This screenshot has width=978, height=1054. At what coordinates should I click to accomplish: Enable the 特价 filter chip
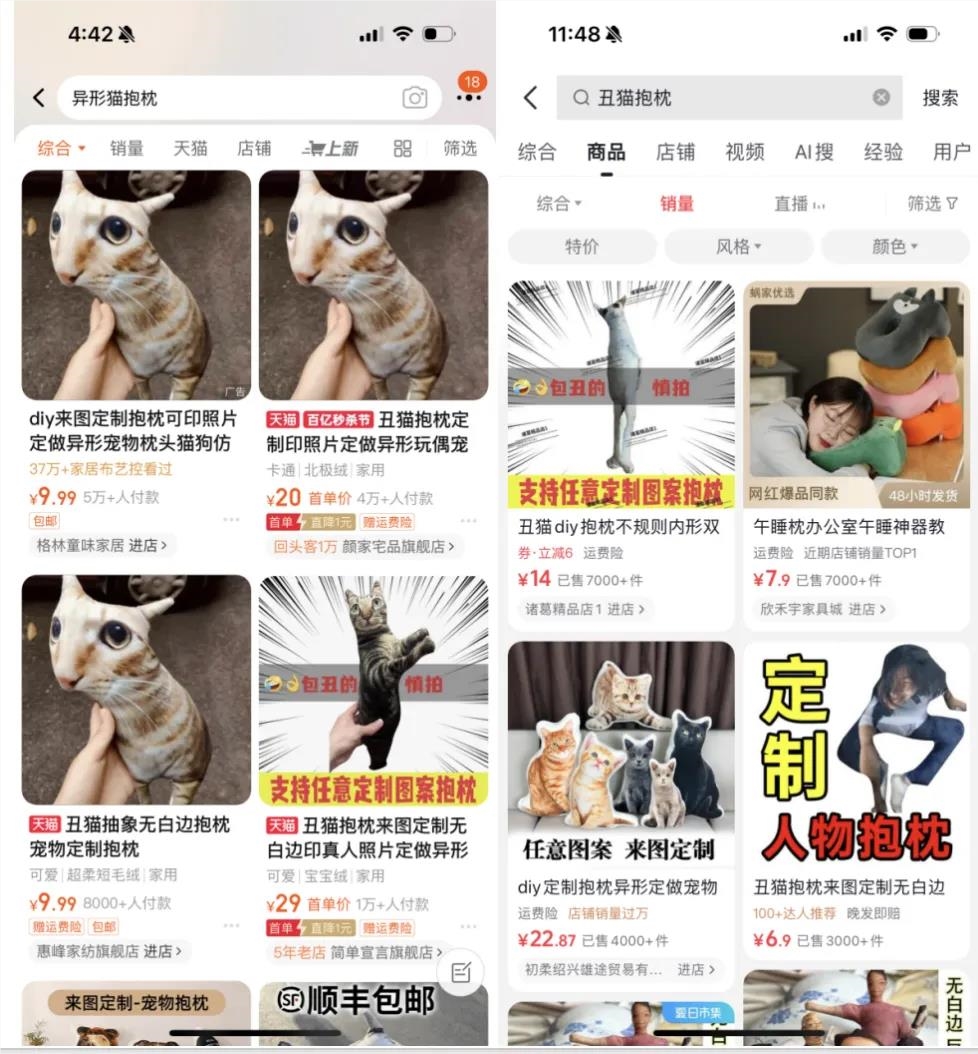pos(581,246)
